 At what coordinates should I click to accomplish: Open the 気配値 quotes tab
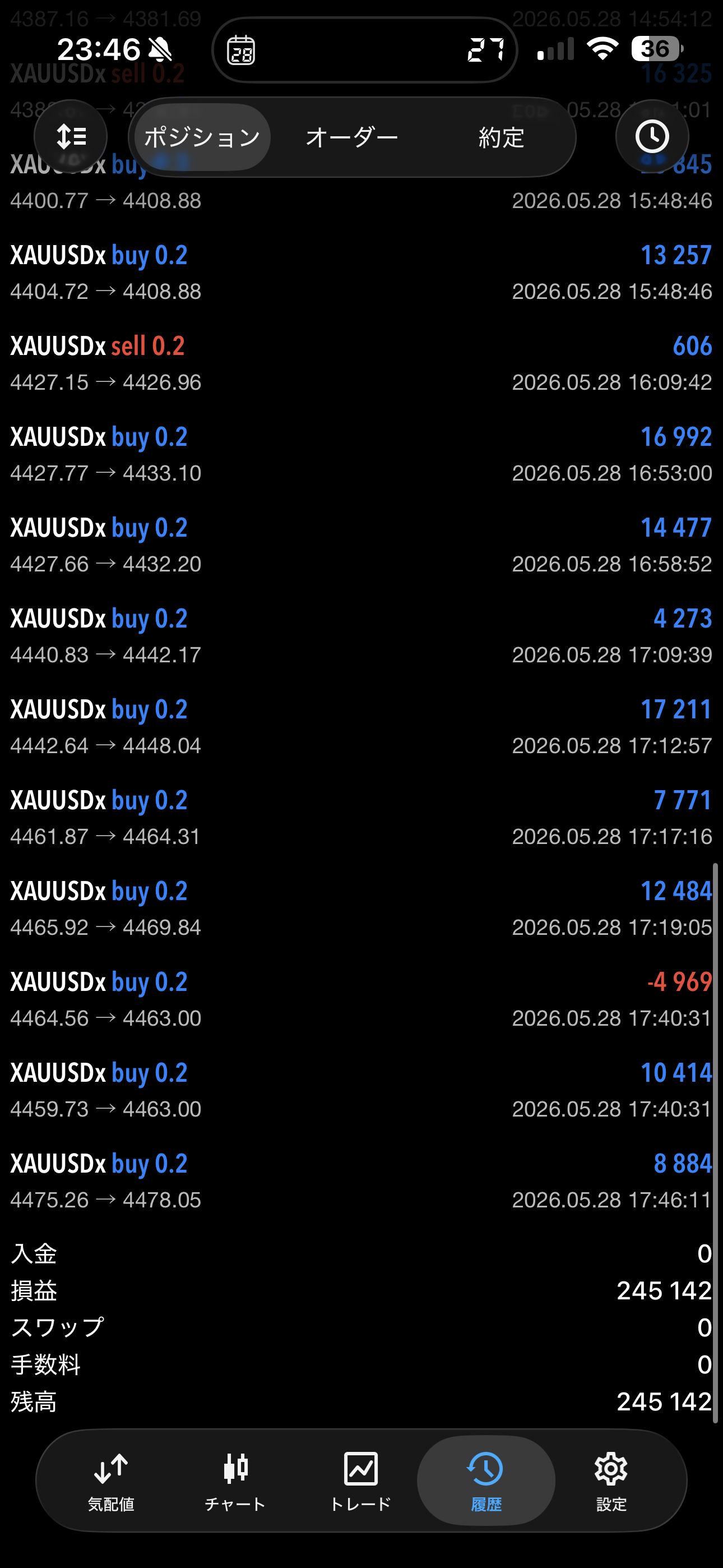[111, 1482]
